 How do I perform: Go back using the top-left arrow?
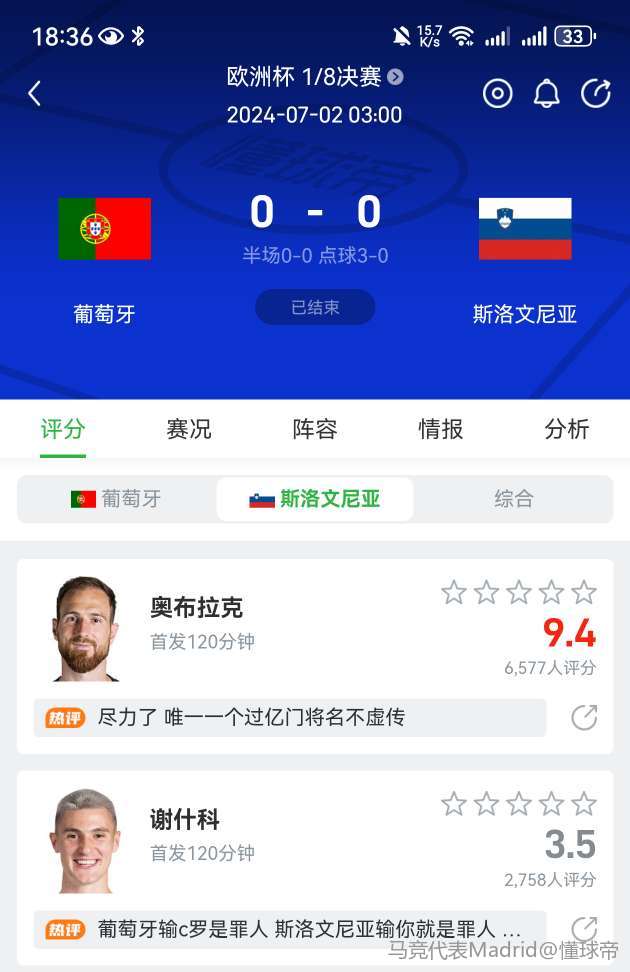pos(35,94)
